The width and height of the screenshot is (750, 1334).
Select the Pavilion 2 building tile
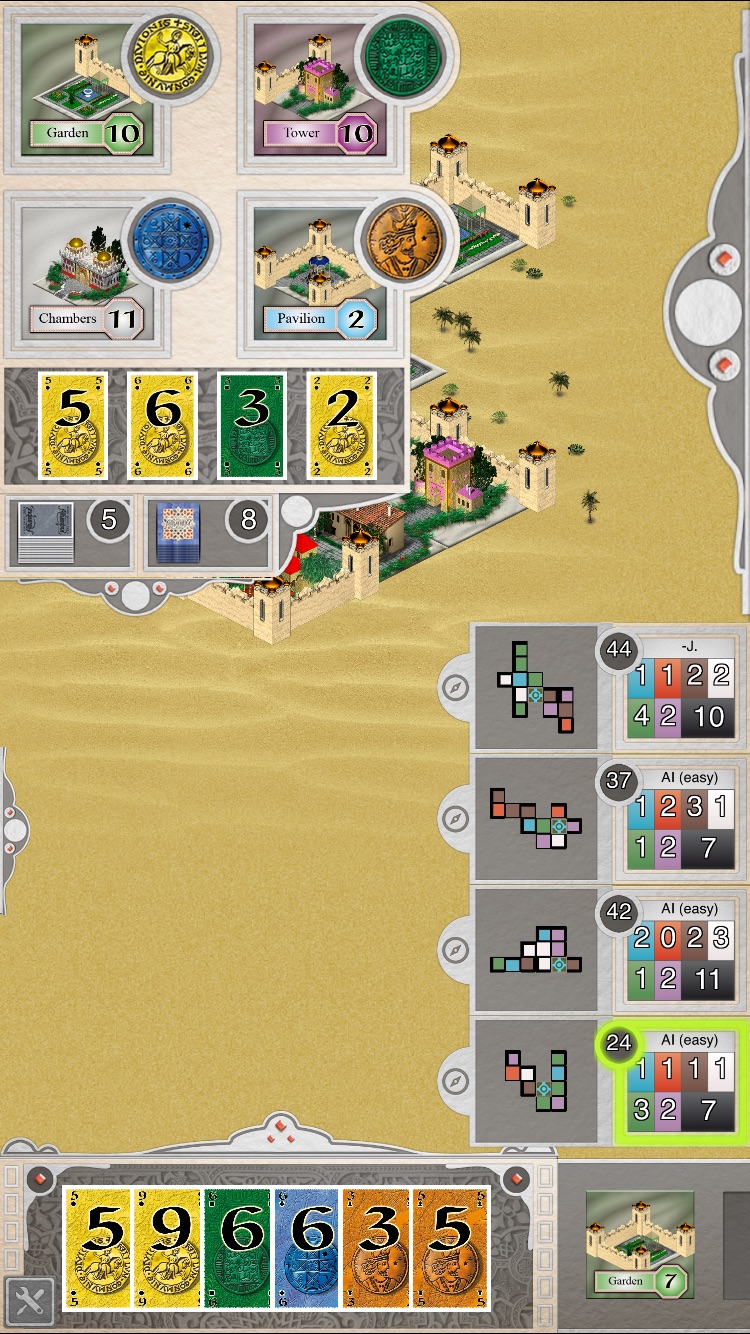pyautogui.click(x=314, y=277)
